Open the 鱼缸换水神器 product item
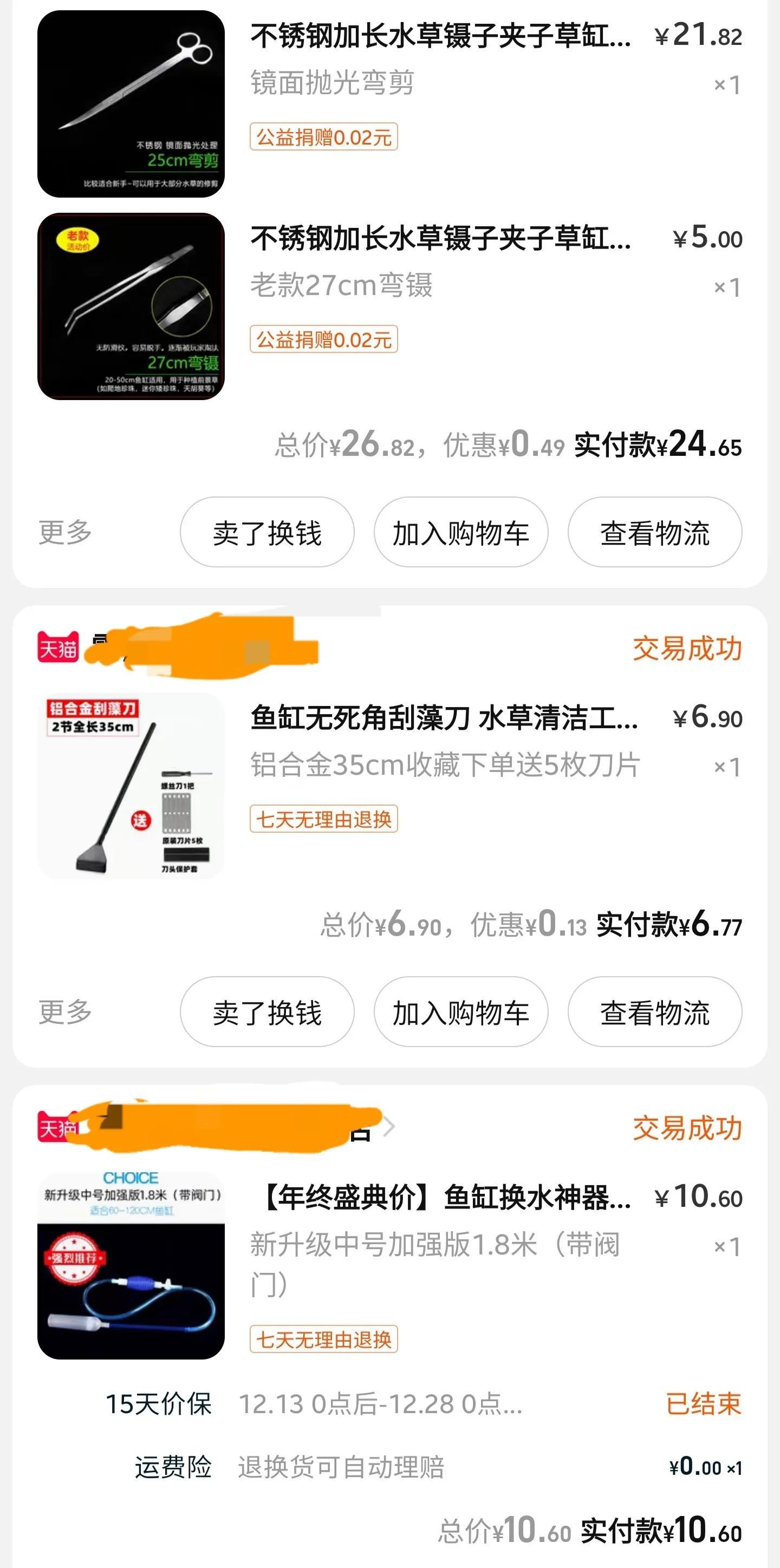Viewport: 780px width, 1568px height. [443, 1198]
